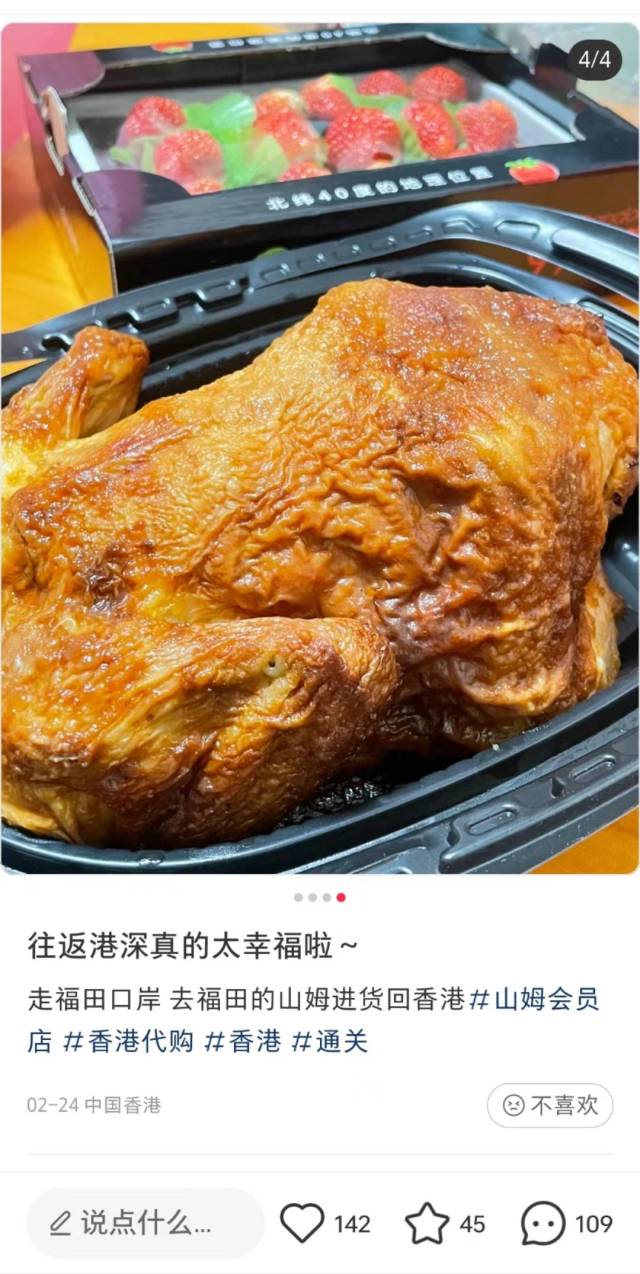
Task: Like this post with the heart icon
Action: [302, 1223]
